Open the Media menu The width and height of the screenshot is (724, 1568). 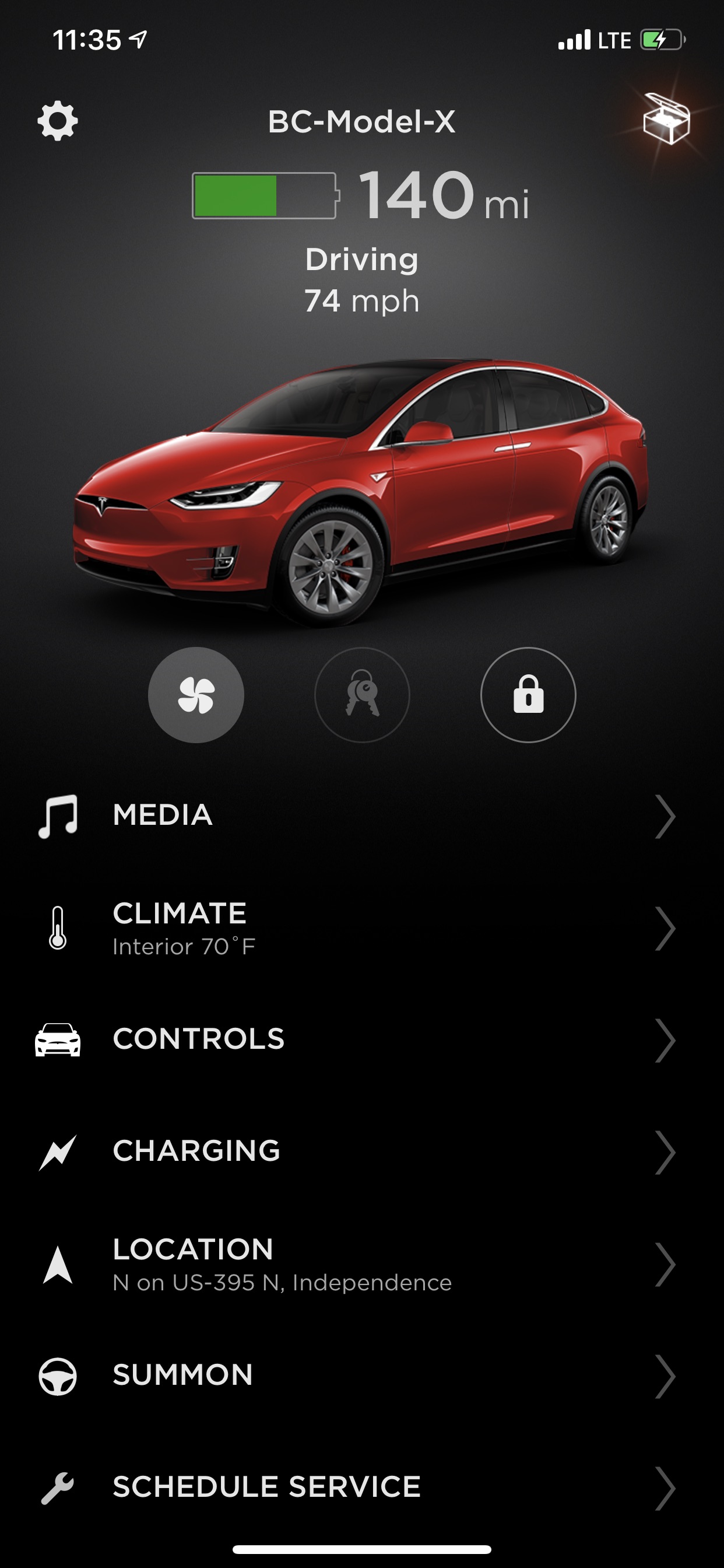pos(362,815)
